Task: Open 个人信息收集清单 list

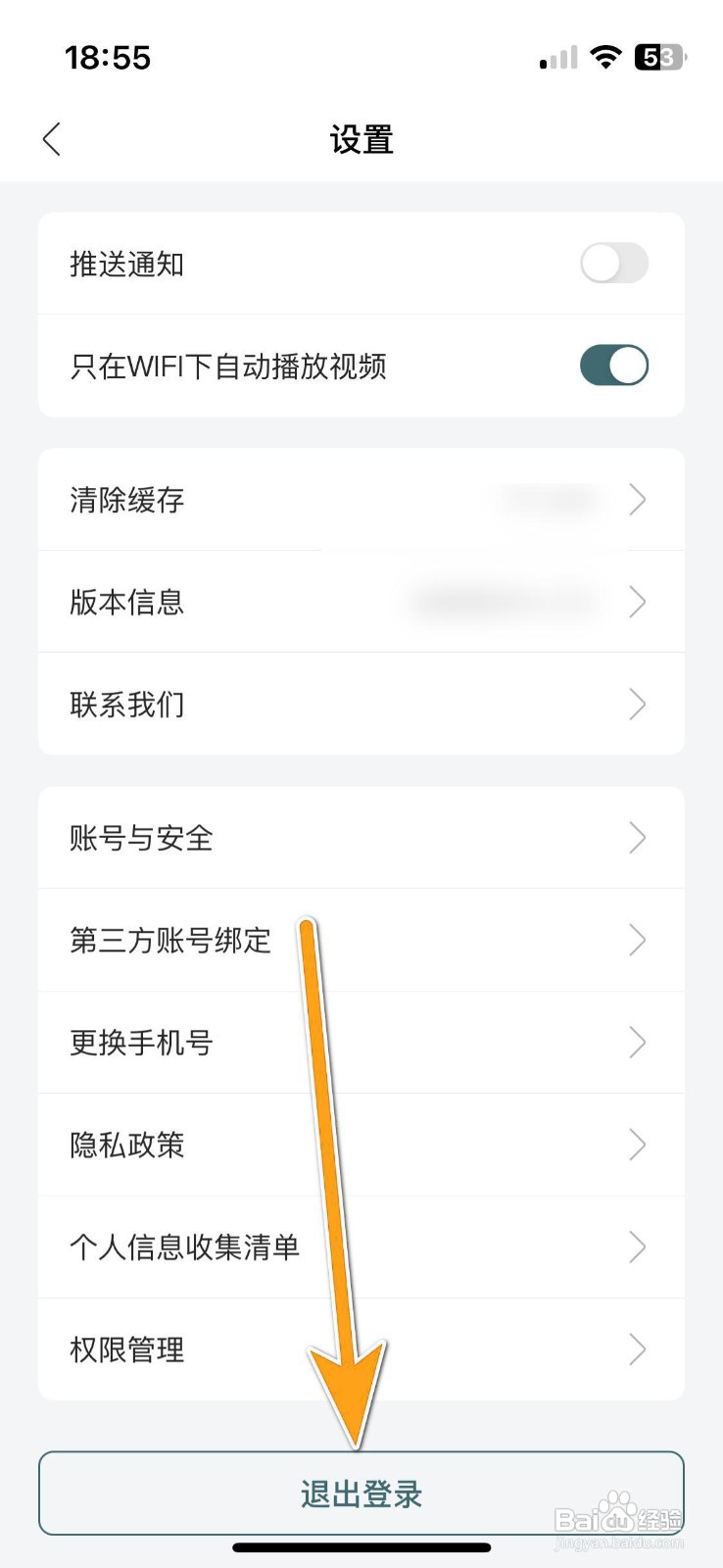Action: click(361, 1247)
